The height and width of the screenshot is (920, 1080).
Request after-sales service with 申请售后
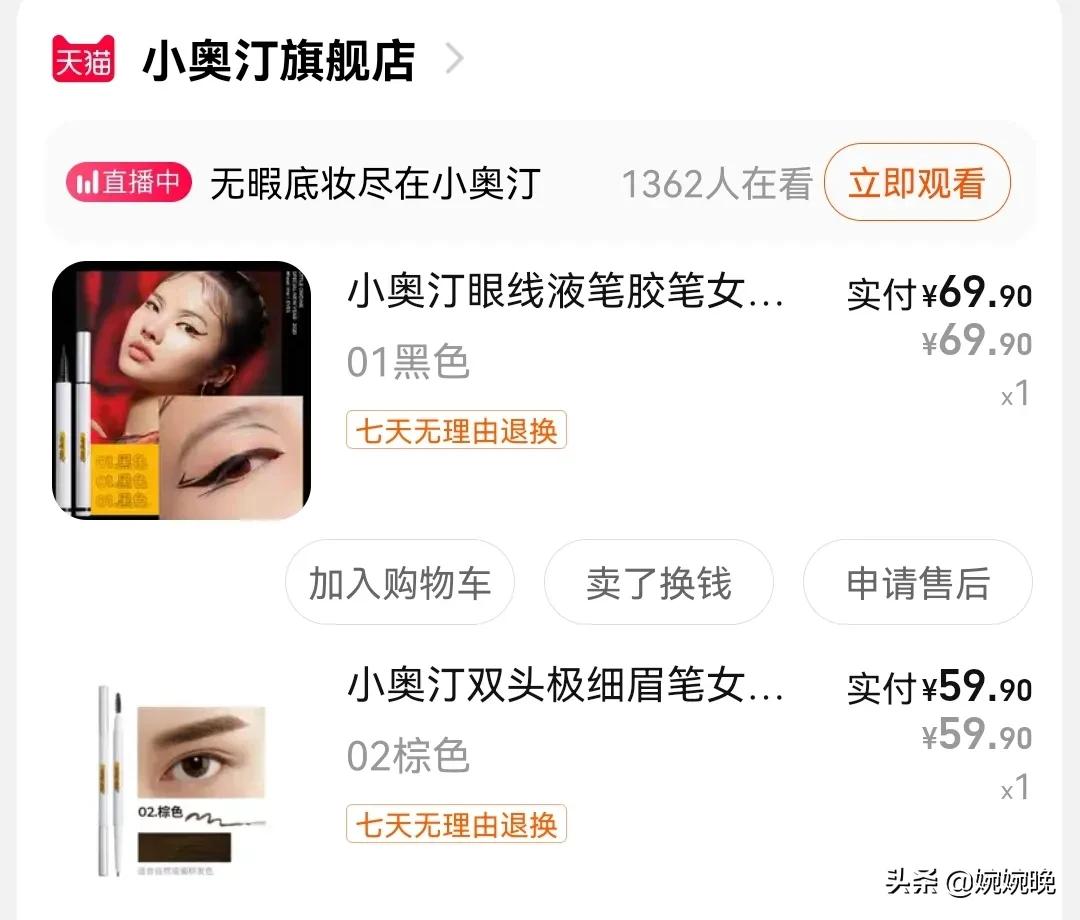tap(917, 583)
